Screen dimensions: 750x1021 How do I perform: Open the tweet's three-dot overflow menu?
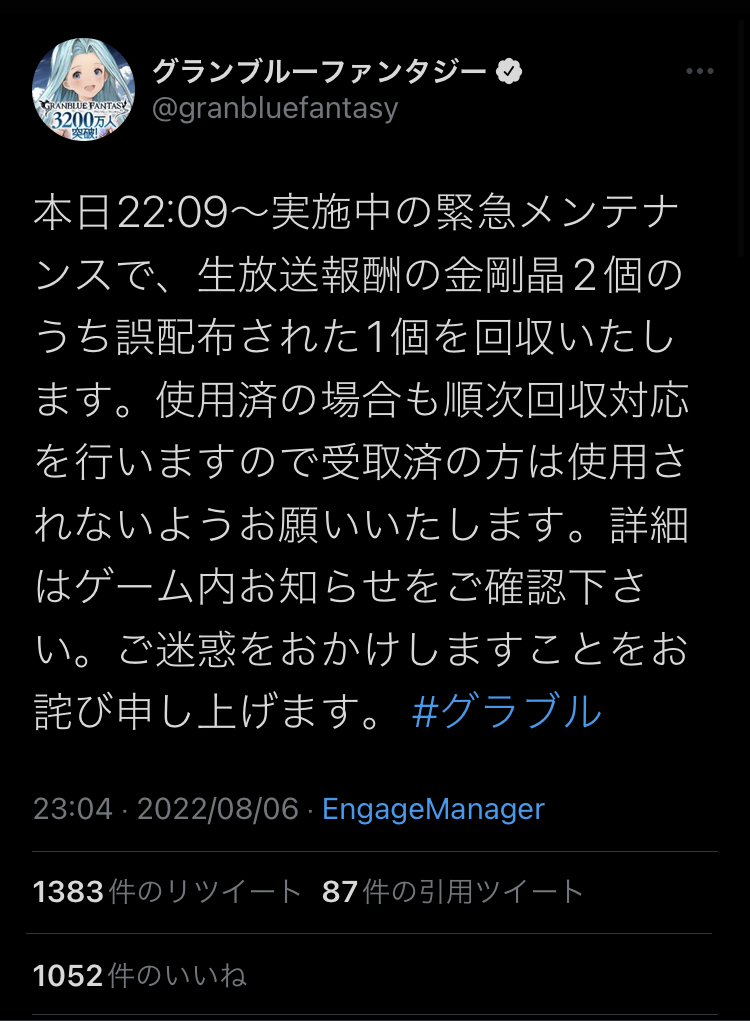[x=700, y=71]
